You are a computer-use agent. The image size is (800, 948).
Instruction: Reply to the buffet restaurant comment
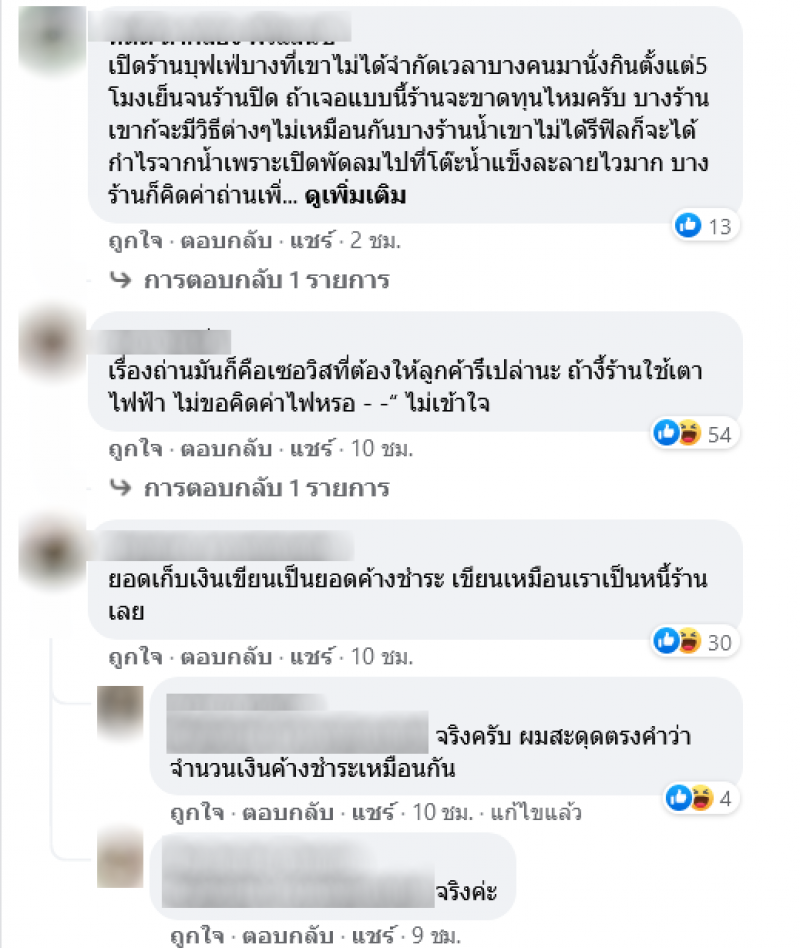tap(218, 241)
